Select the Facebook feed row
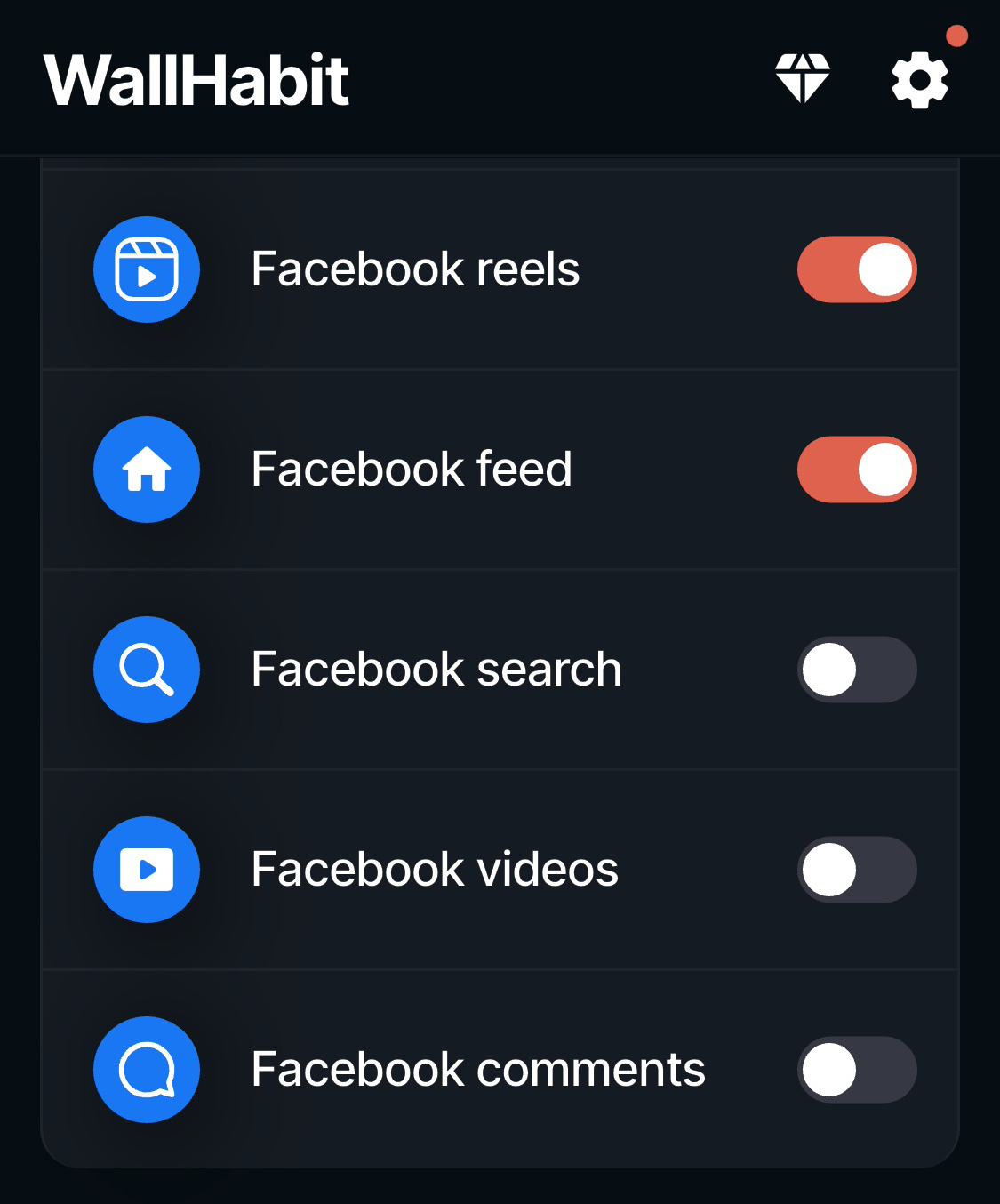The image size is (1000, 1204). tap(498, 470)
